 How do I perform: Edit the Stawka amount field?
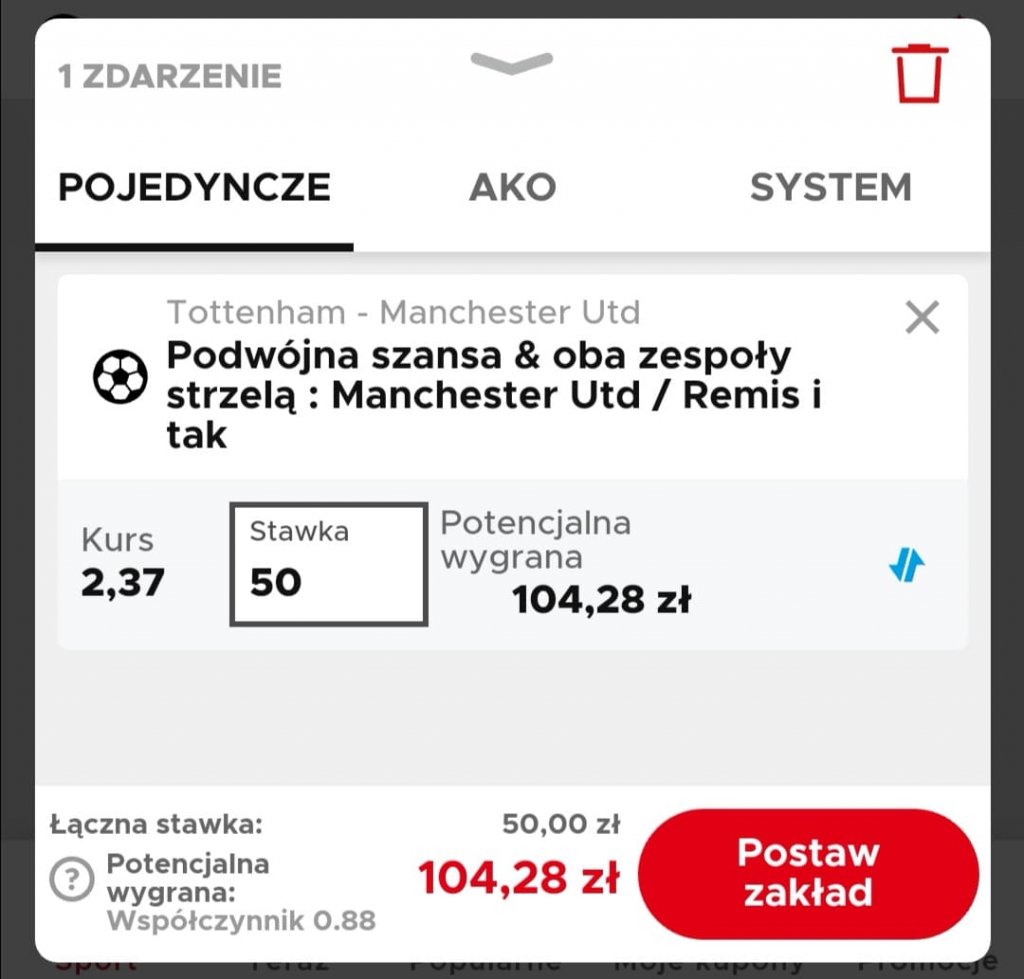[329, 565]
